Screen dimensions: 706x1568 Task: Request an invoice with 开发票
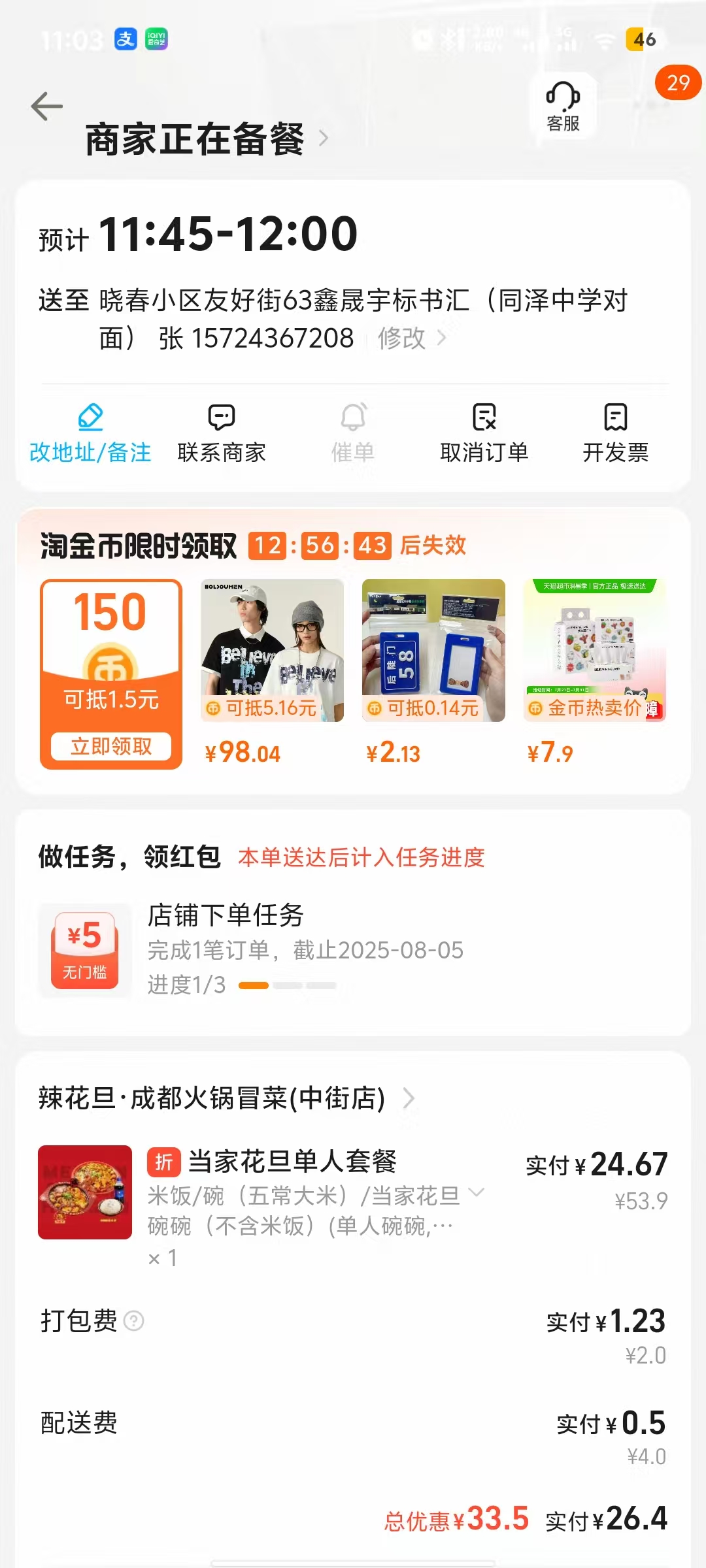coord(615,433)
